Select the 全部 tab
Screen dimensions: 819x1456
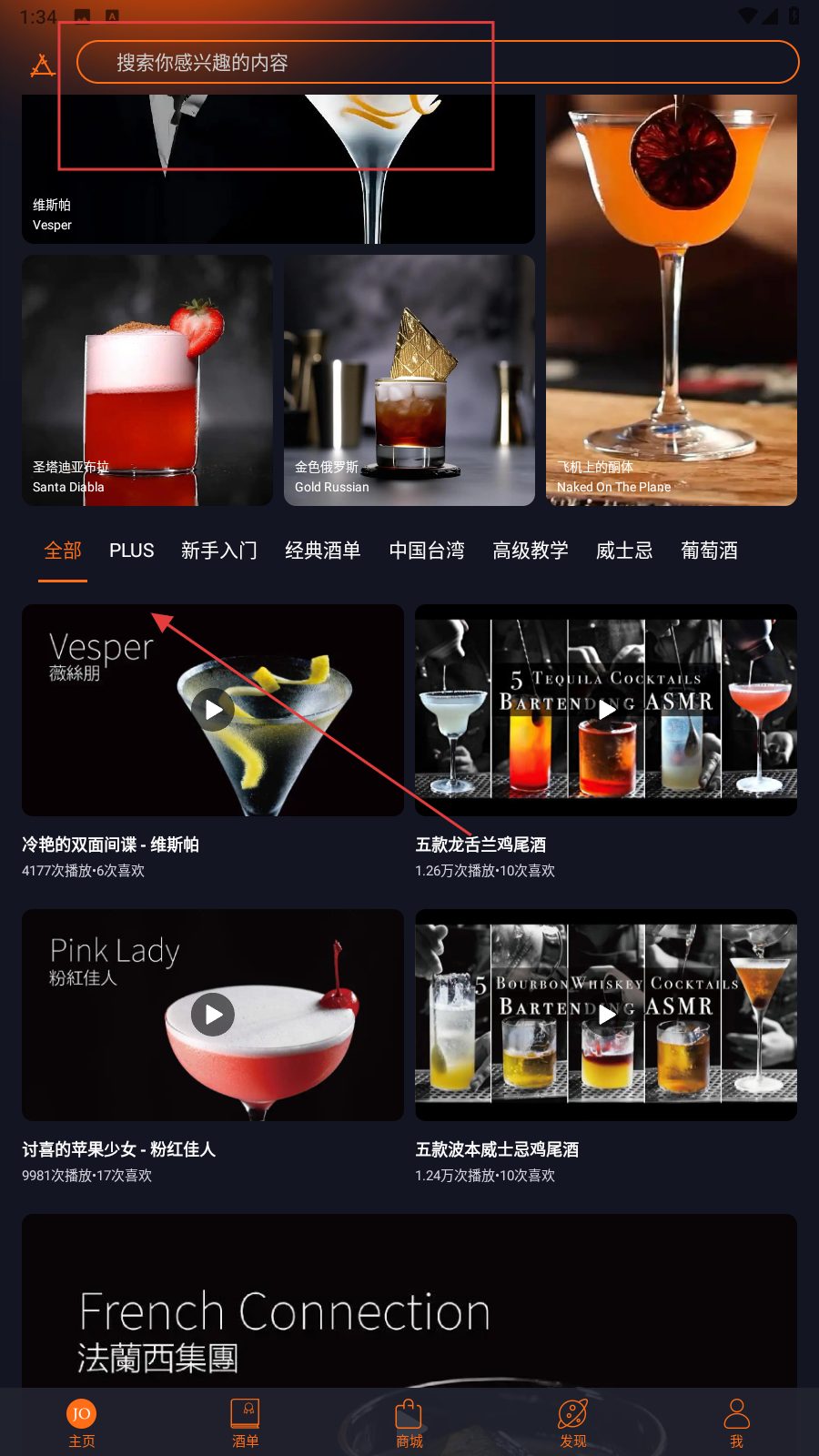coord(63,551)
